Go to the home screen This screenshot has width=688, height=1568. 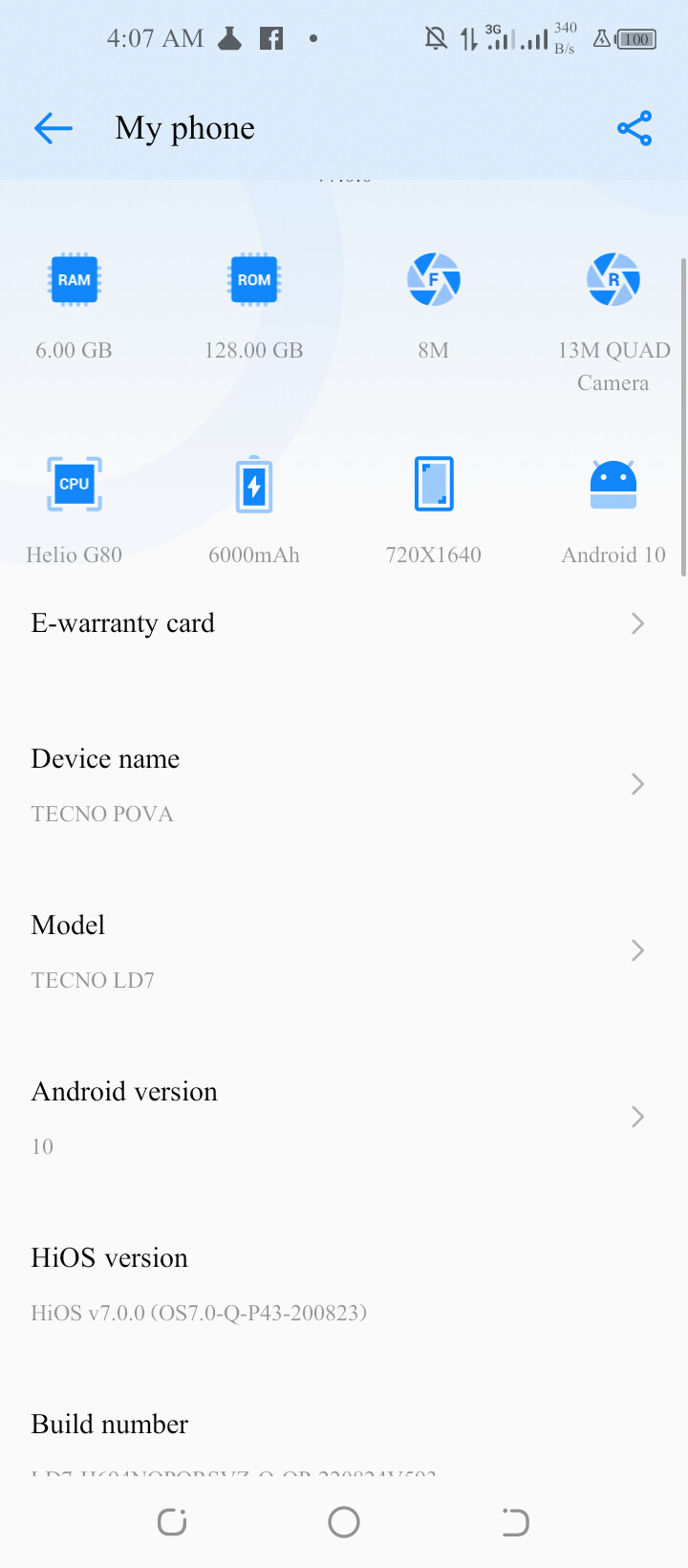tap(344, 1522)
